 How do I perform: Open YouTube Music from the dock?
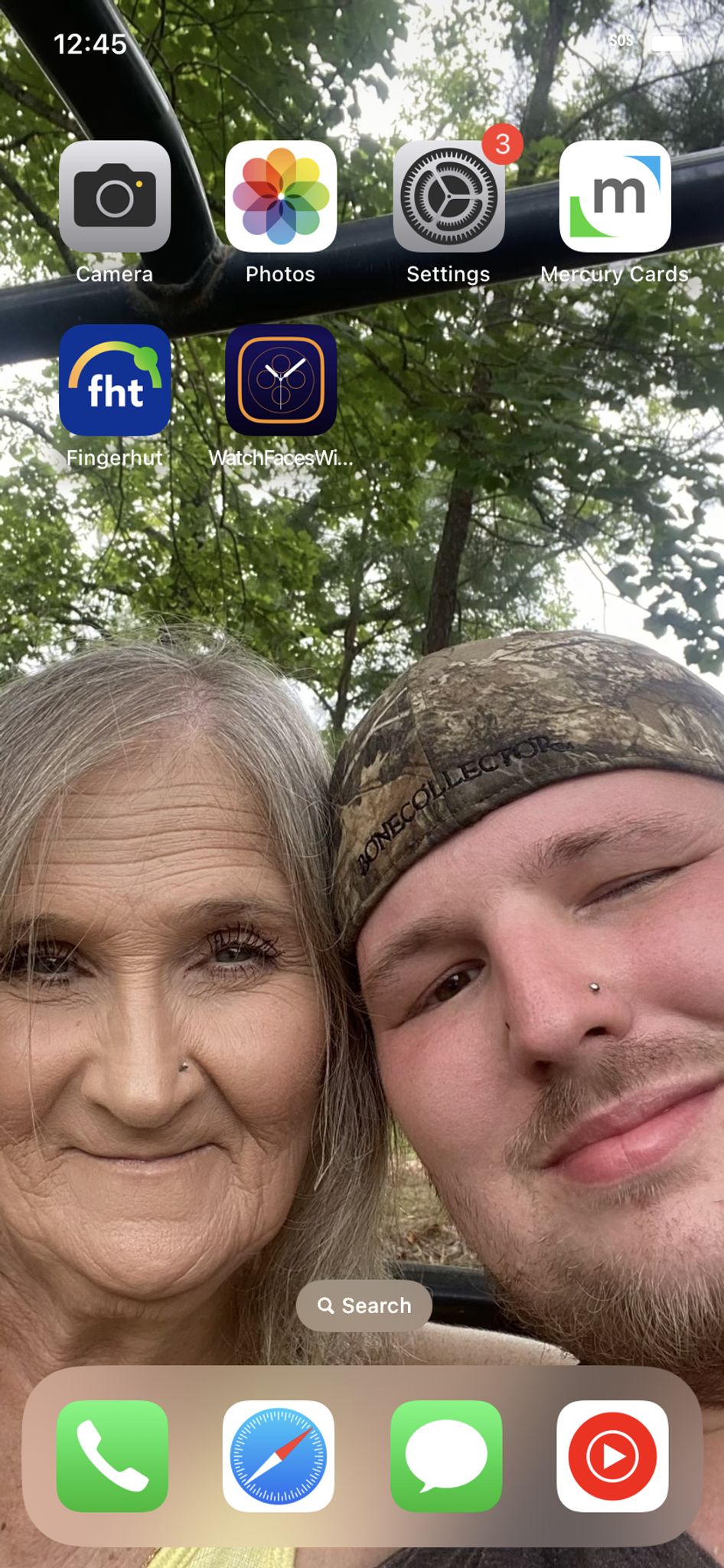click(612, 1456)
